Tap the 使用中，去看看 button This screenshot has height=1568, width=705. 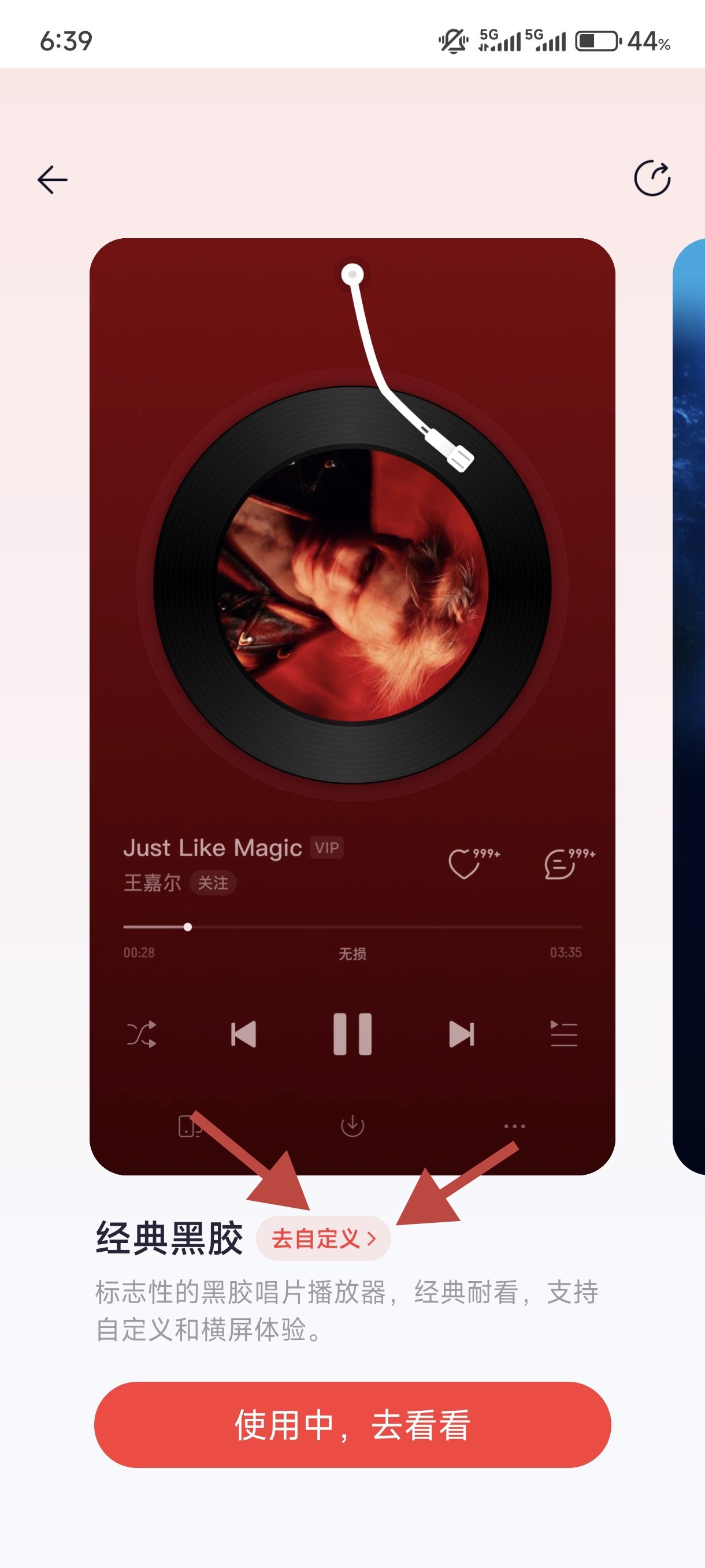352,1425
